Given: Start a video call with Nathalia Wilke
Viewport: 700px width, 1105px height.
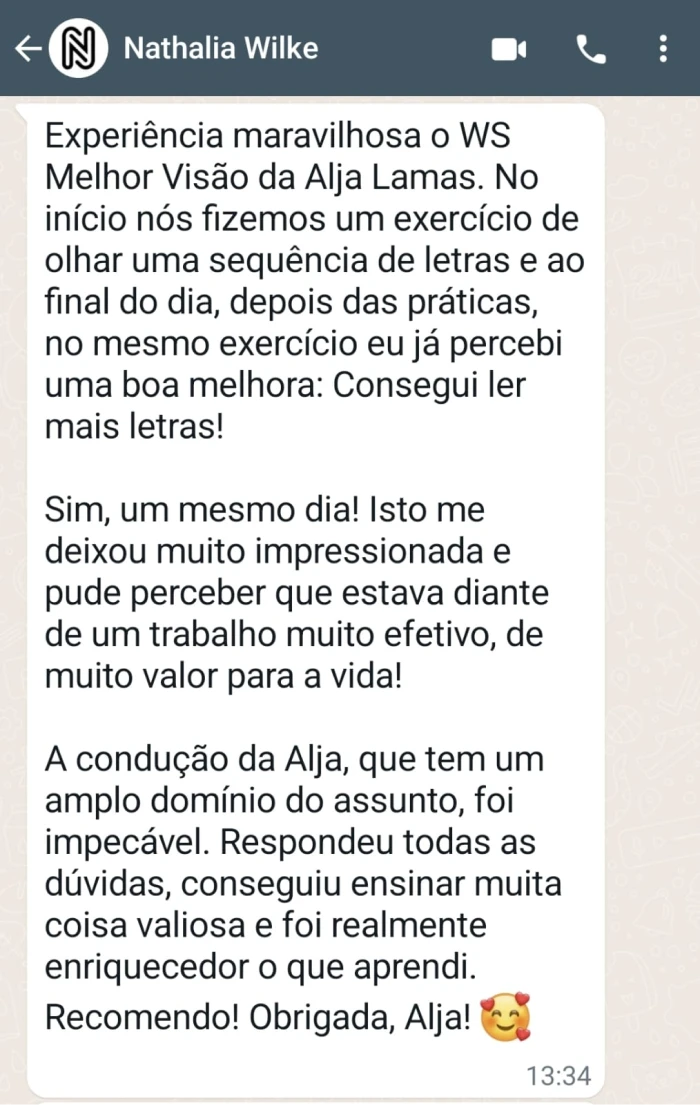Looking at the screenshot, I should click(509, 49).
